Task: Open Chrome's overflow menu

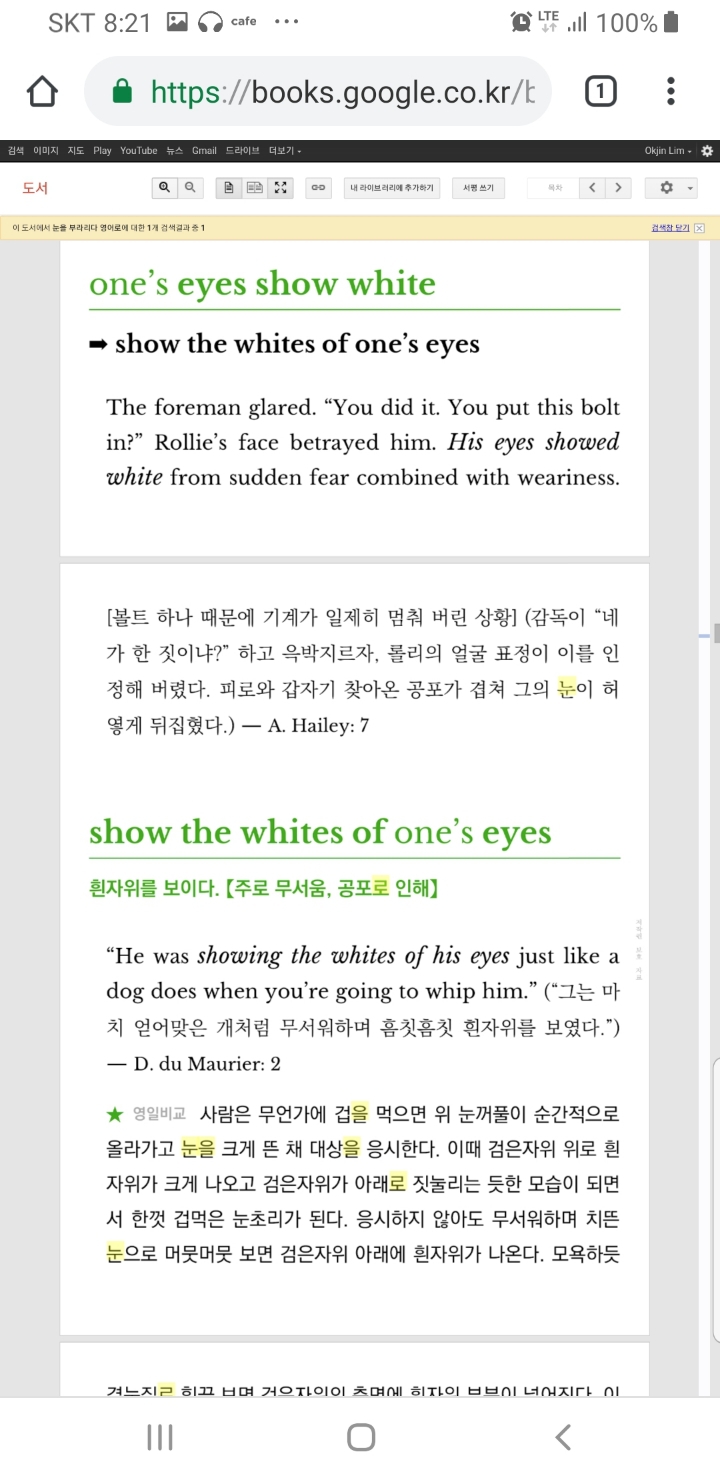Action: pos(670,92)
